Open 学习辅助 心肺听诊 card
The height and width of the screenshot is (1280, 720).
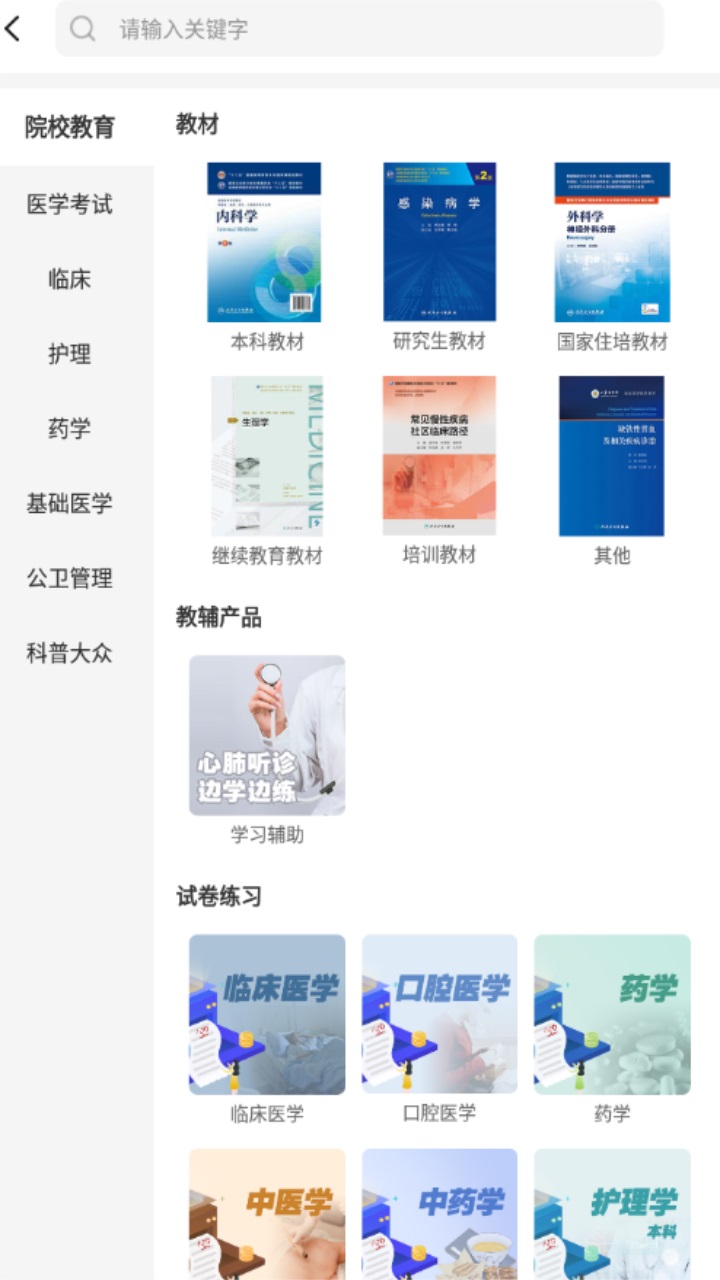pos(267,735)
